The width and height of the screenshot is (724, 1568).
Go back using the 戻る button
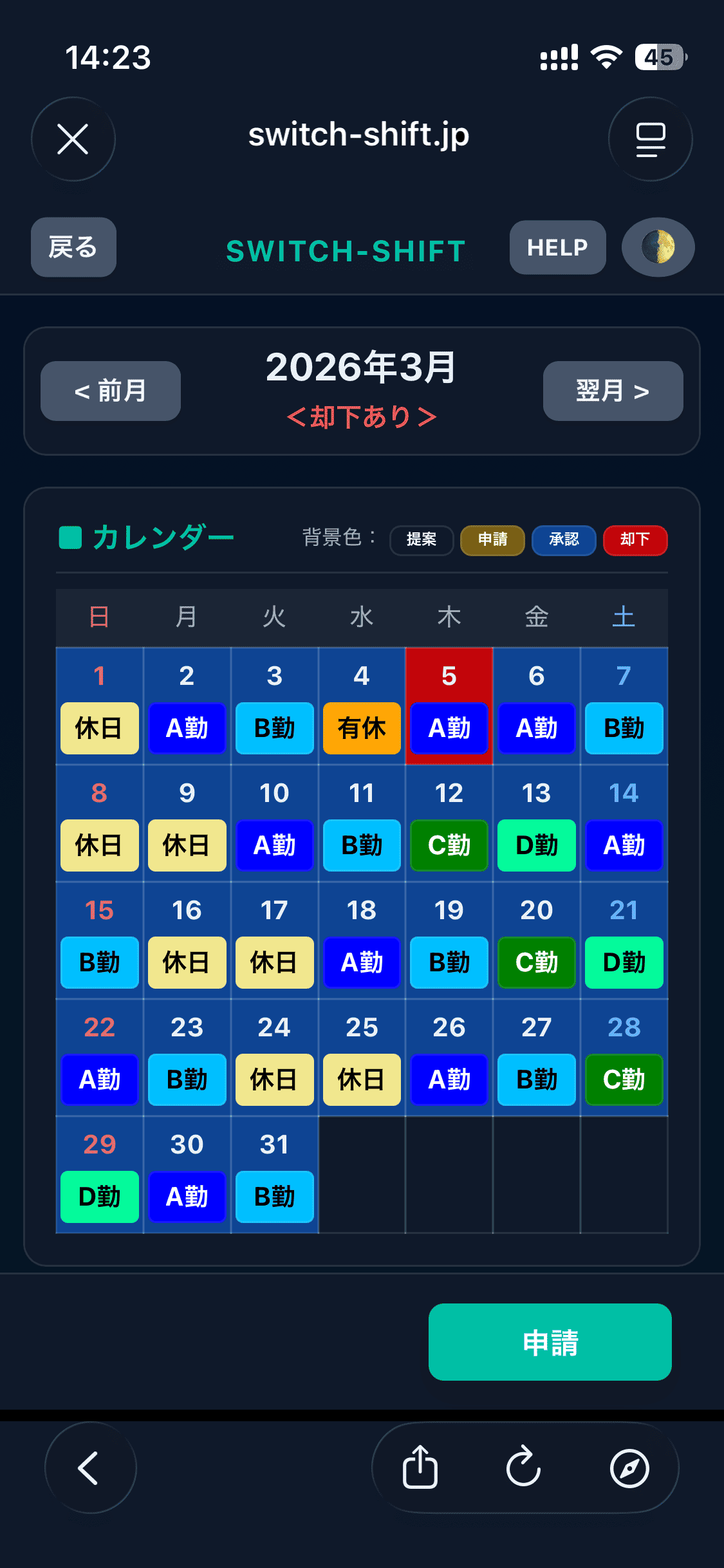(x=73, y=247)
